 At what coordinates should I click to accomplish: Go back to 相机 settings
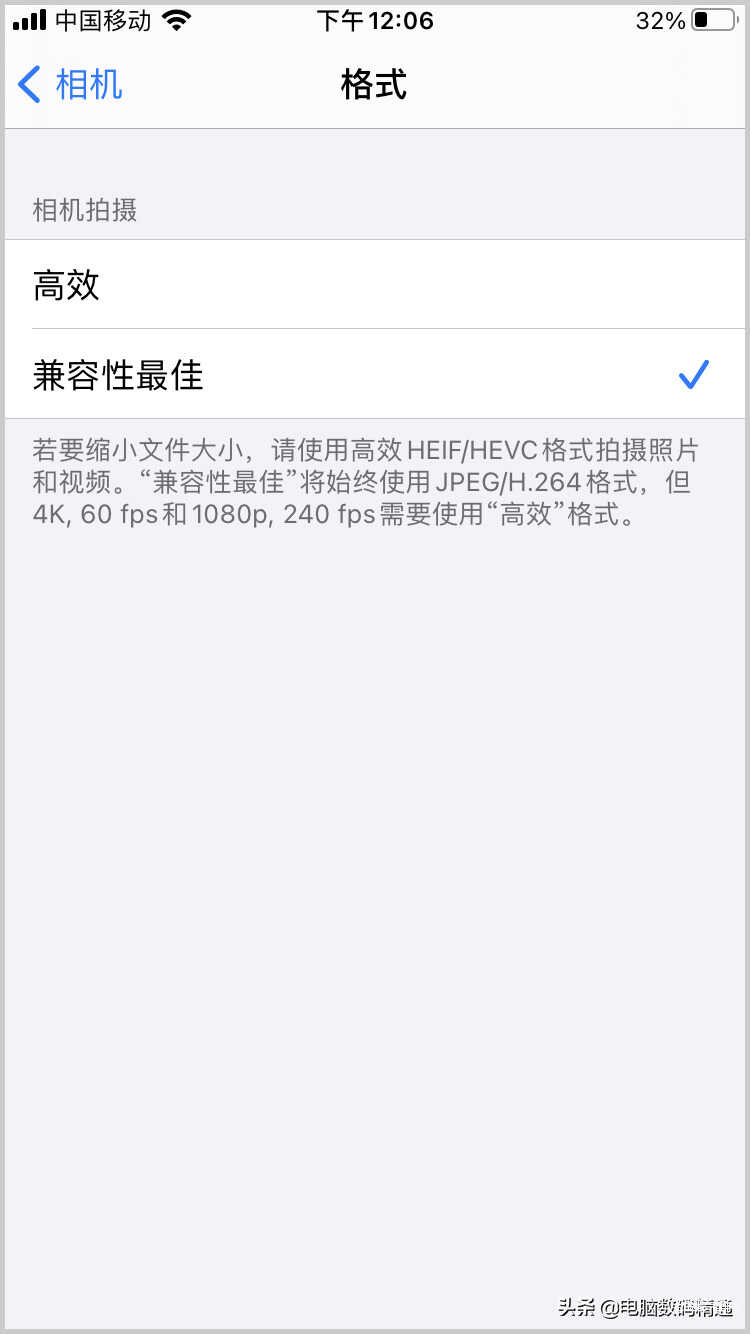70,85
